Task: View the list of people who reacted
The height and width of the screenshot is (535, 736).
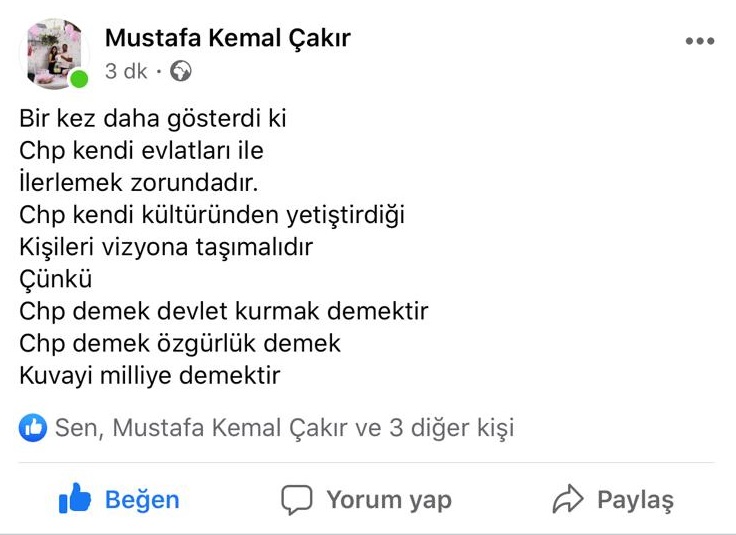Action: point(267,428)
